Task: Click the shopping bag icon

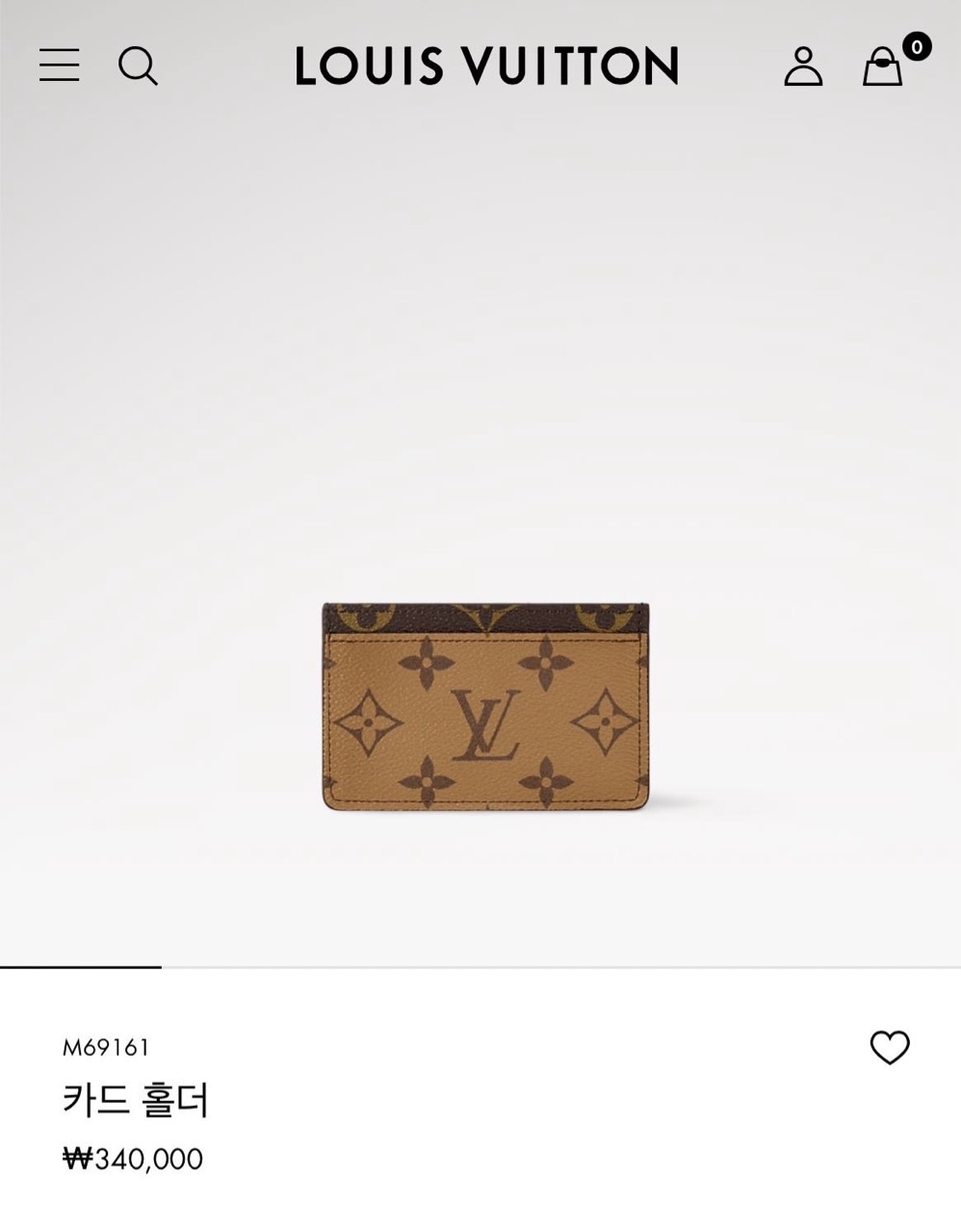Action: (x=882, y=67)
